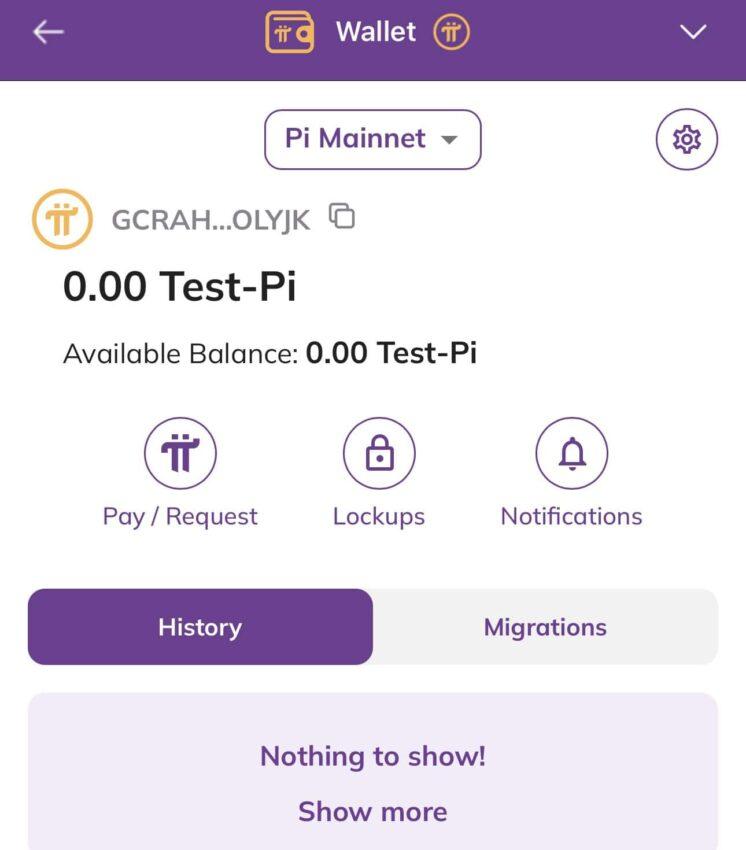
Task: Click the Nothing to show message area
Action: (372, 756)
